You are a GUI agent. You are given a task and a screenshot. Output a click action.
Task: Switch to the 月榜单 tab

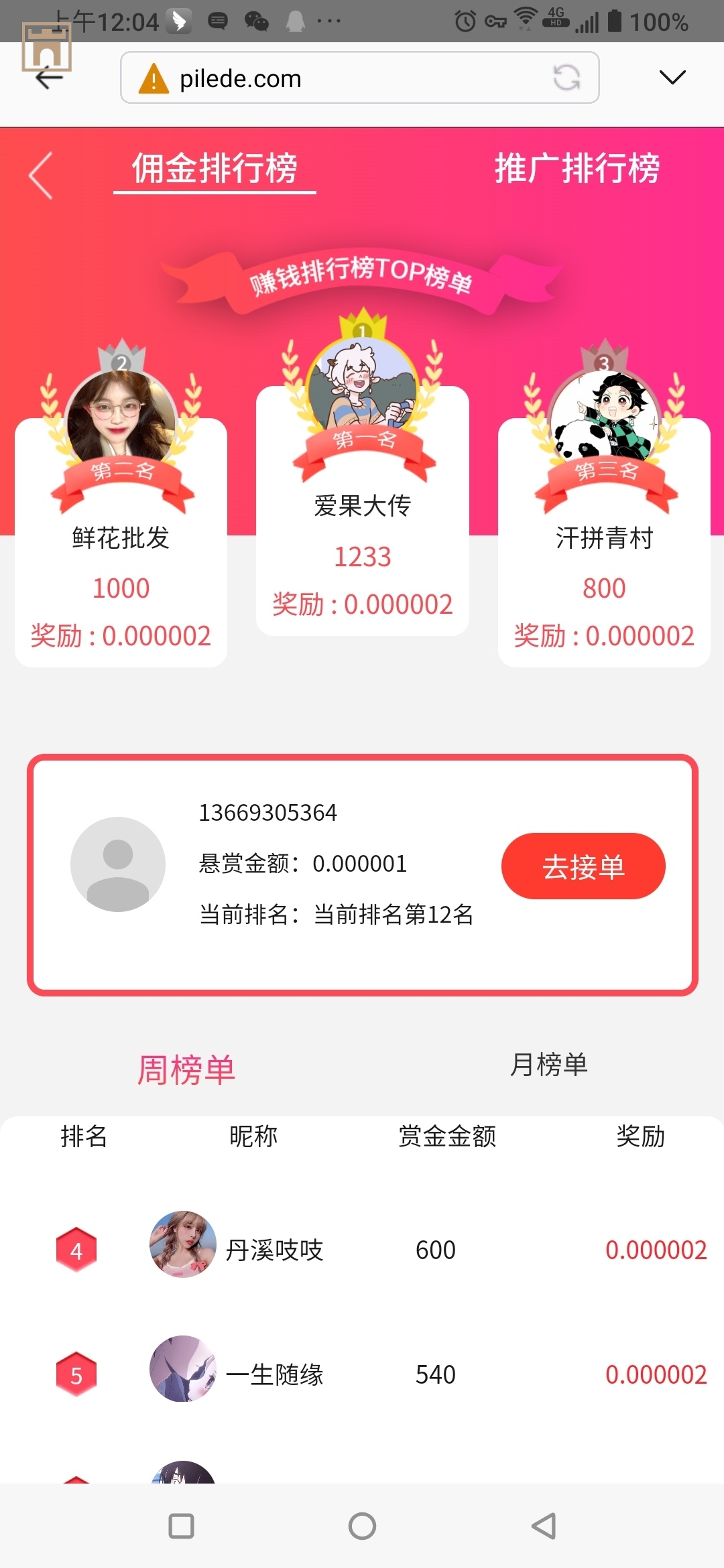pyautogui.click(x=548, y=1065)
